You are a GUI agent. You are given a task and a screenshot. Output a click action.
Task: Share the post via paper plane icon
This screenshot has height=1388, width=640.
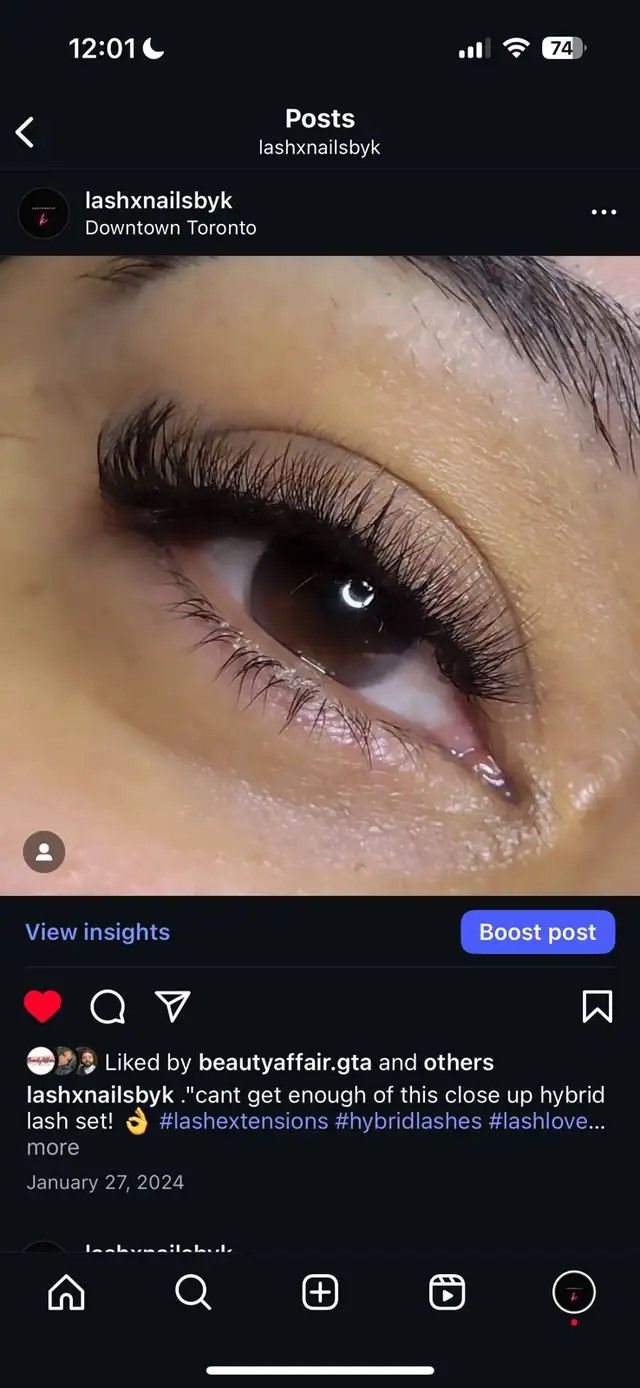[x=173, y=1006]
